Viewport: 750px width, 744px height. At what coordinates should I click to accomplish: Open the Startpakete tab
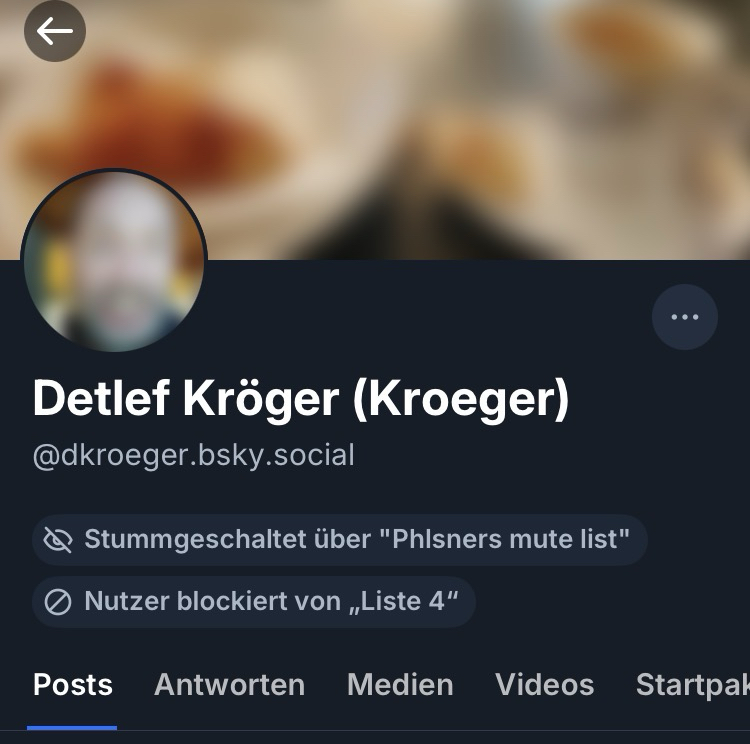point(692,685)
